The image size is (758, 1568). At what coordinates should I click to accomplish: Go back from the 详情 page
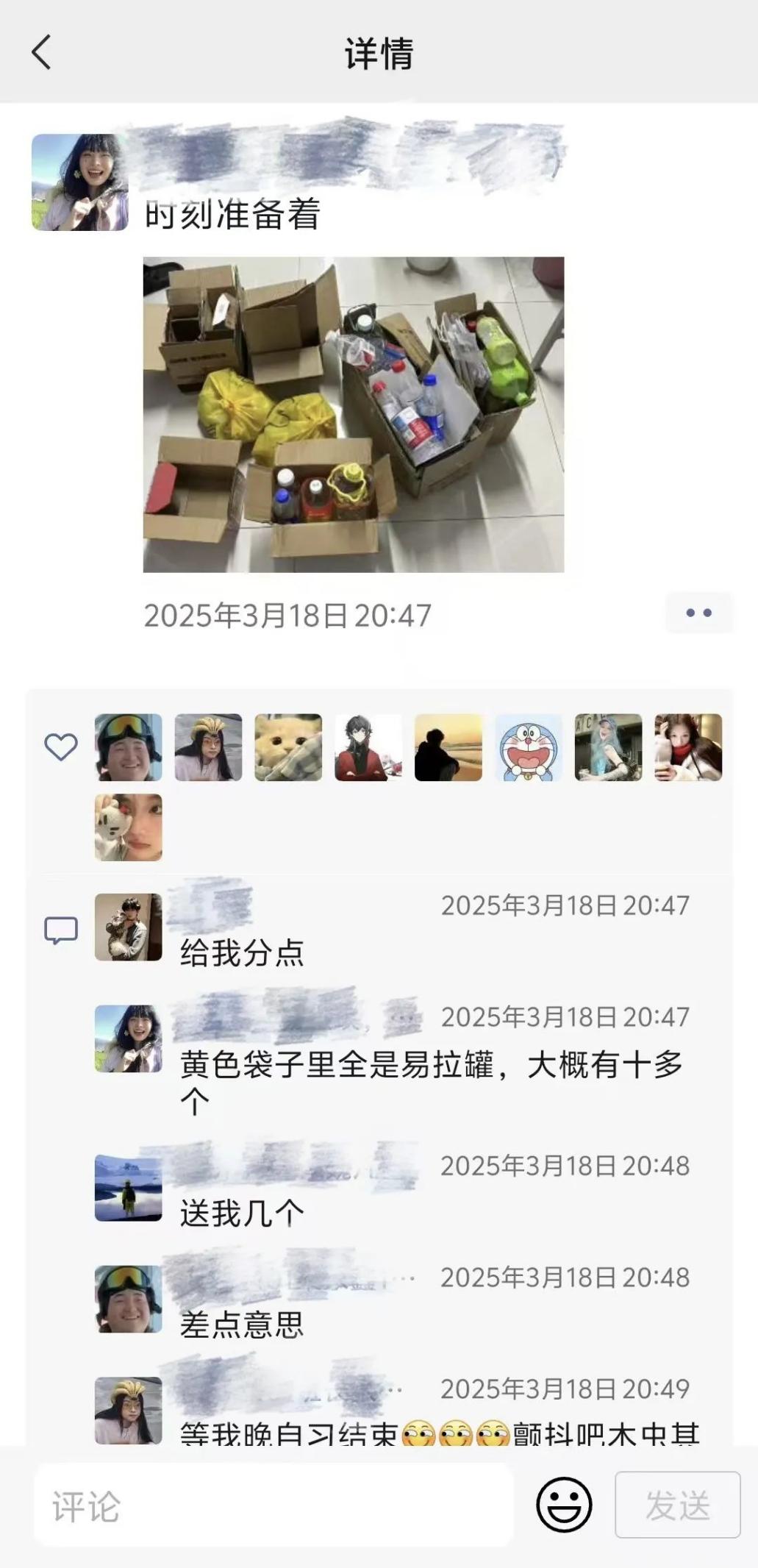(x=41, y=52)
